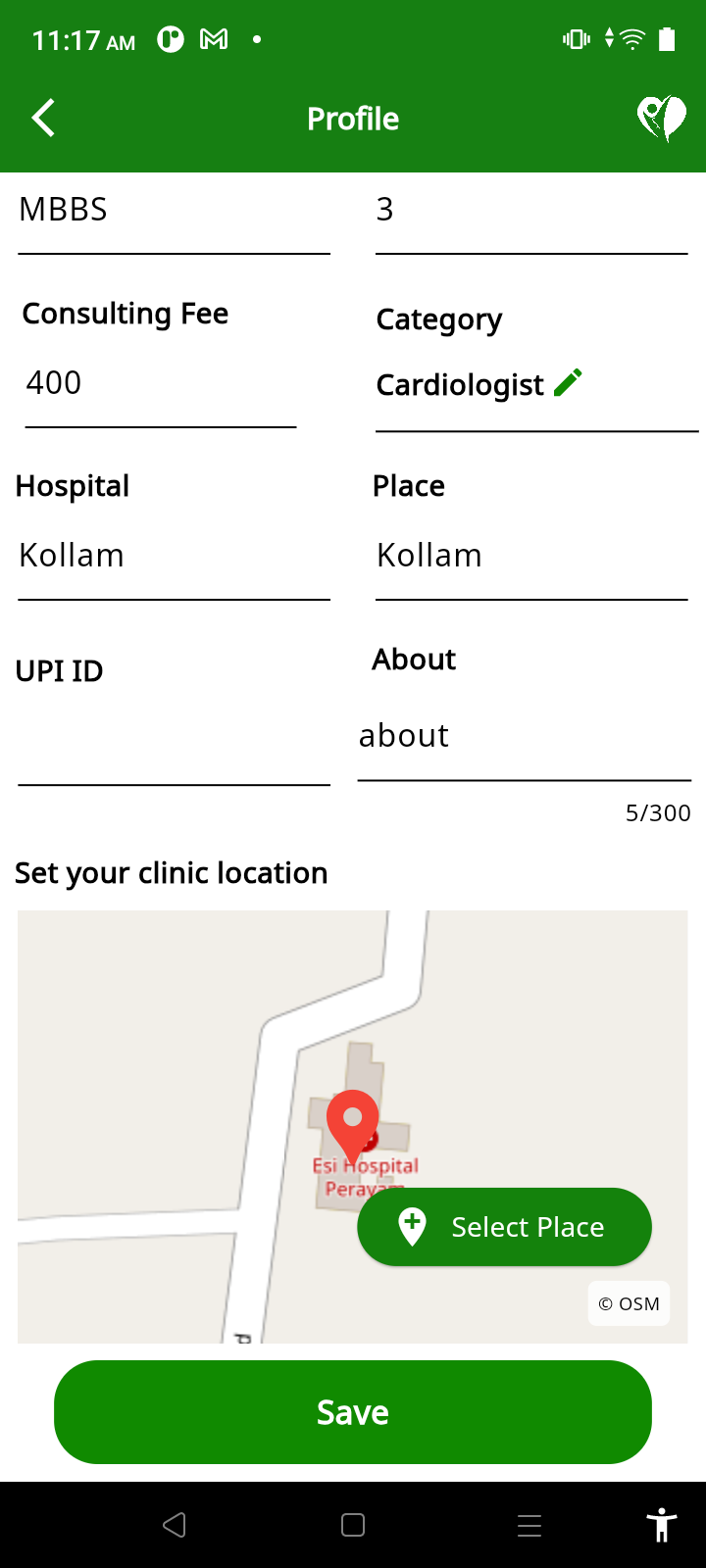
Task: Edit the field showing 3
Action: [530, 211]
